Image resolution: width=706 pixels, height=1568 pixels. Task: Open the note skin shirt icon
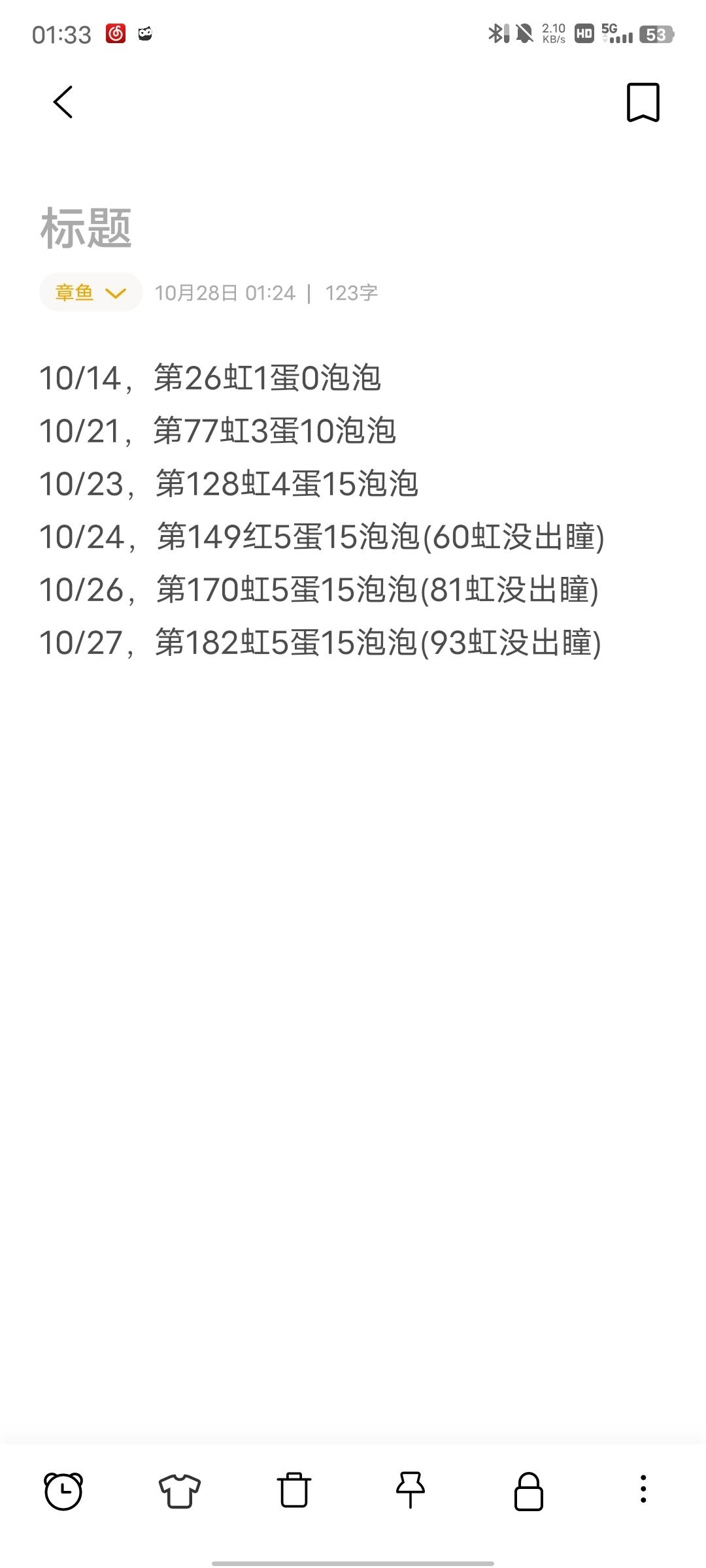tap(179, 1492)
